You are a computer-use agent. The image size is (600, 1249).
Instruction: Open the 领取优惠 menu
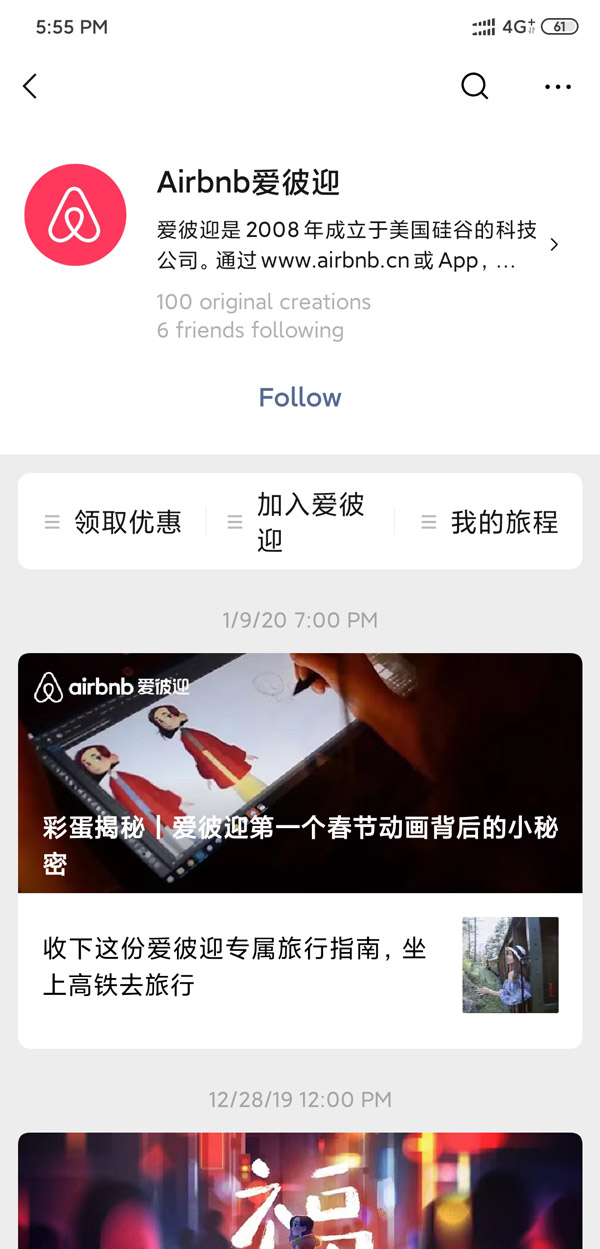click(114, 522)
